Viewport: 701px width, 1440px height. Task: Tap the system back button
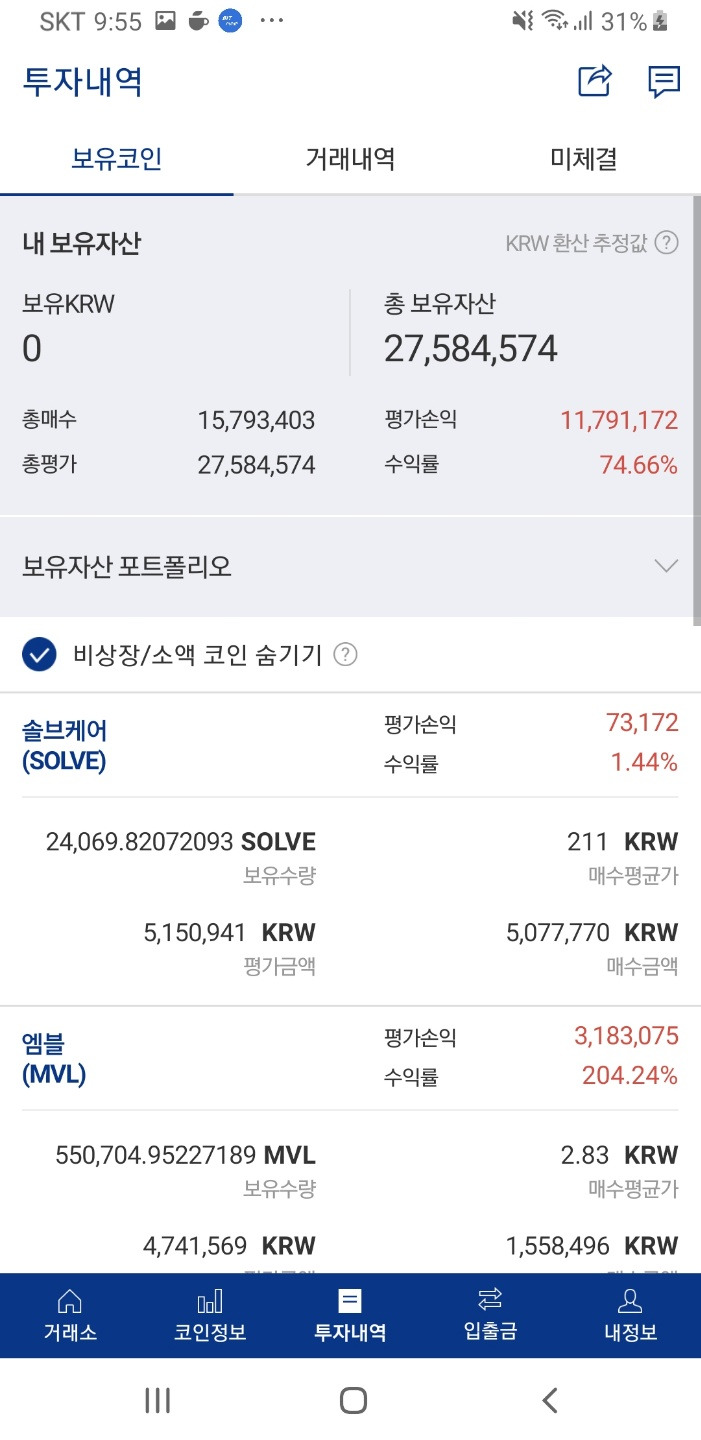click(549, 1400)
